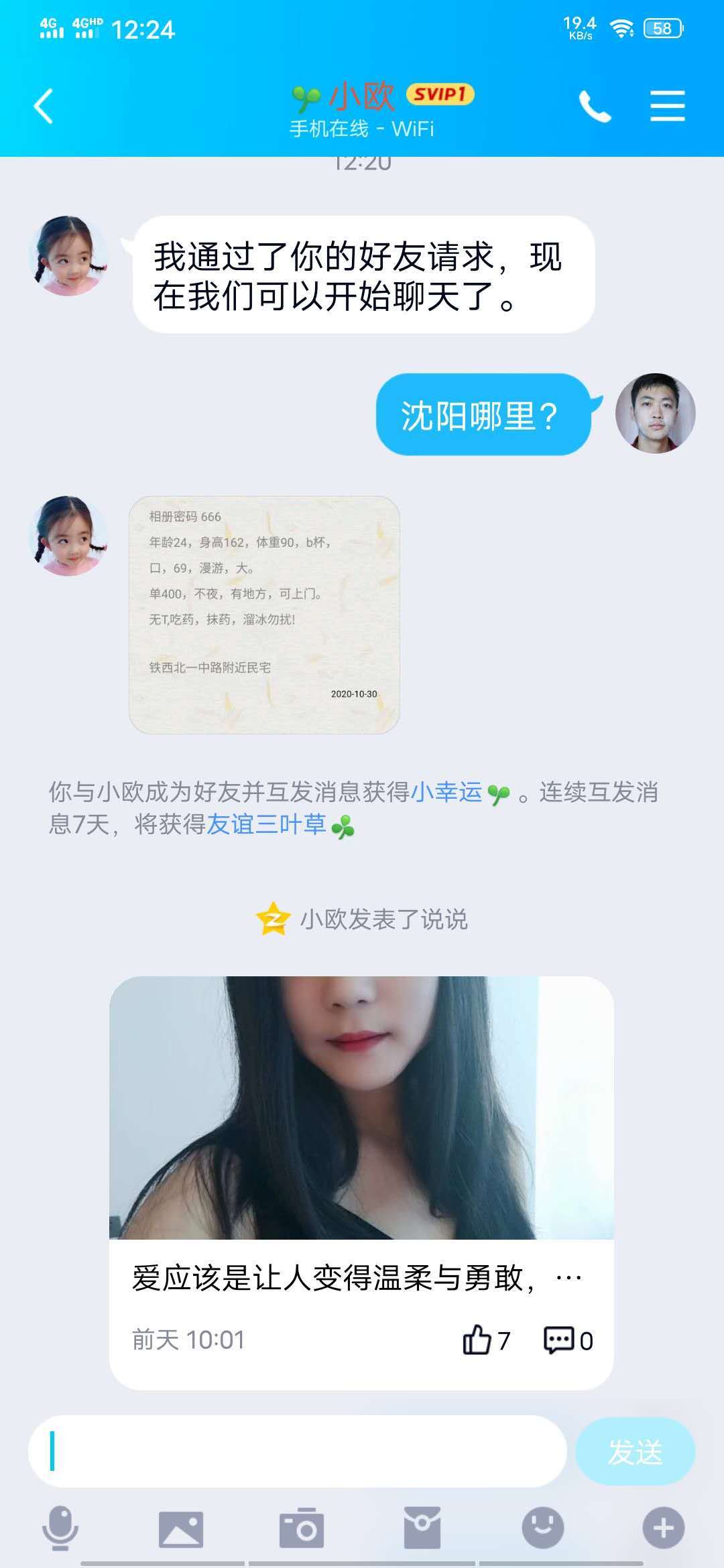Viewport: 724px width, 1568px height.
Task: Record a voice message with the microphone
Action: [60, 1528]
